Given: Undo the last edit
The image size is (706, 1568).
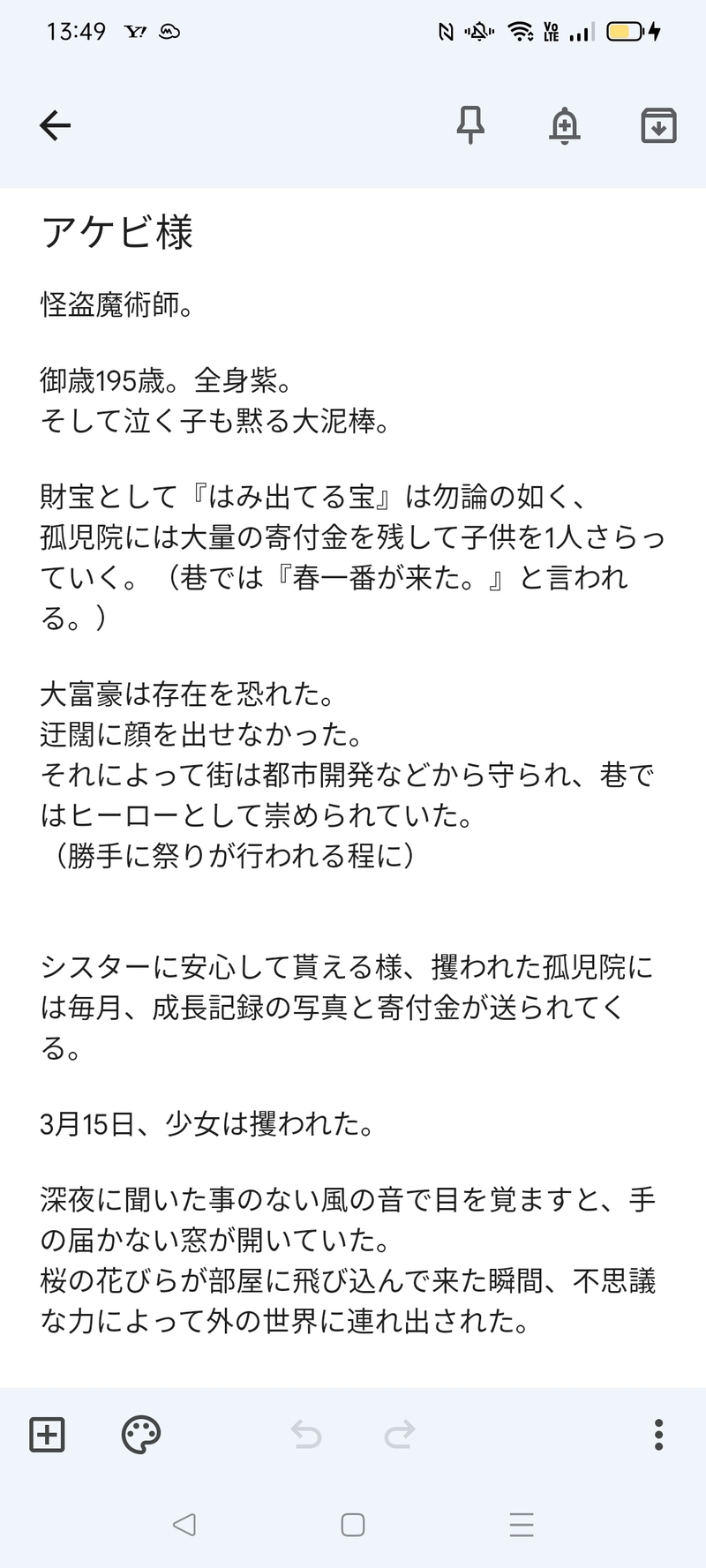Looking at the screenshot, I should point(306,1435).
